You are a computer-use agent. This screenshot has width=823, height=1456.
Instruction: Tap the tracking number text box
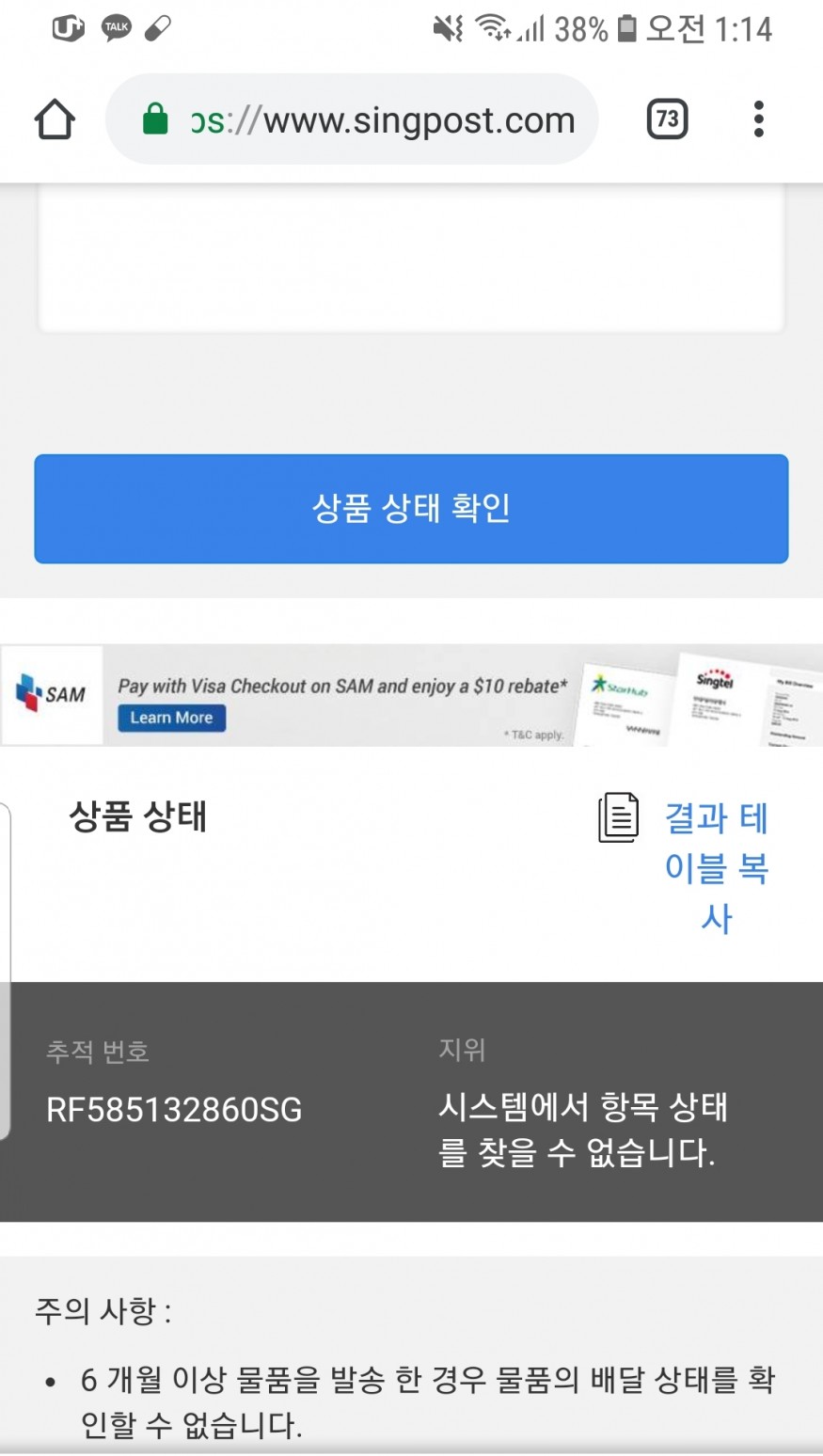click(x=411, y=258)
